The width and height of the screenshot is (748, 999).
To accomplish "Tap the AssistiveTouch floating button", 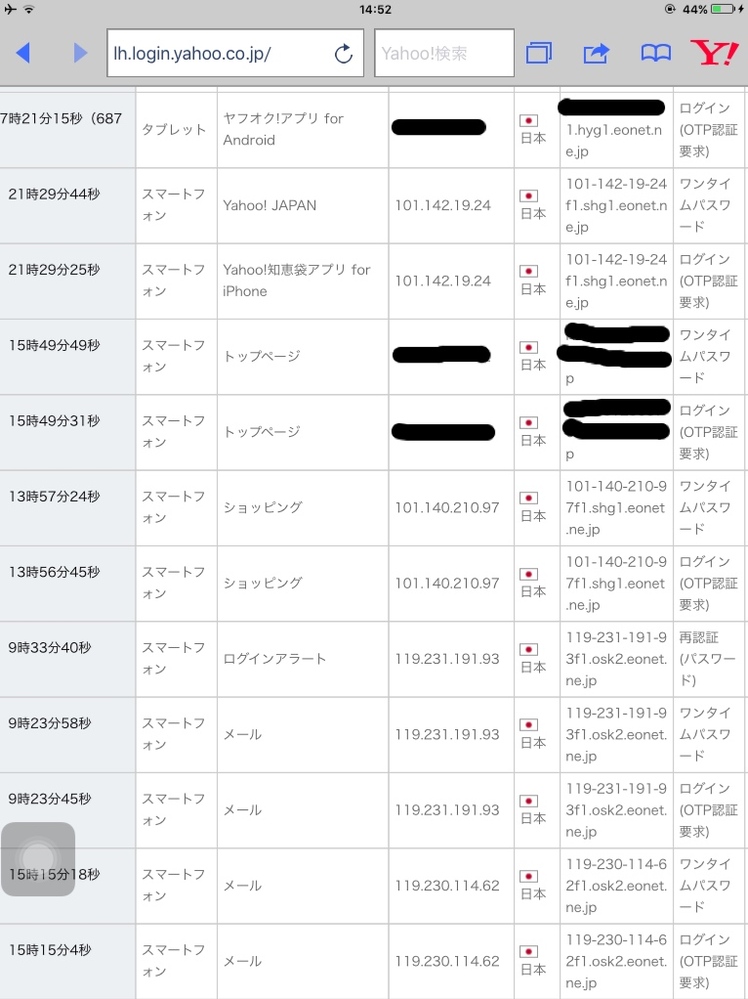I will point(38,859).
